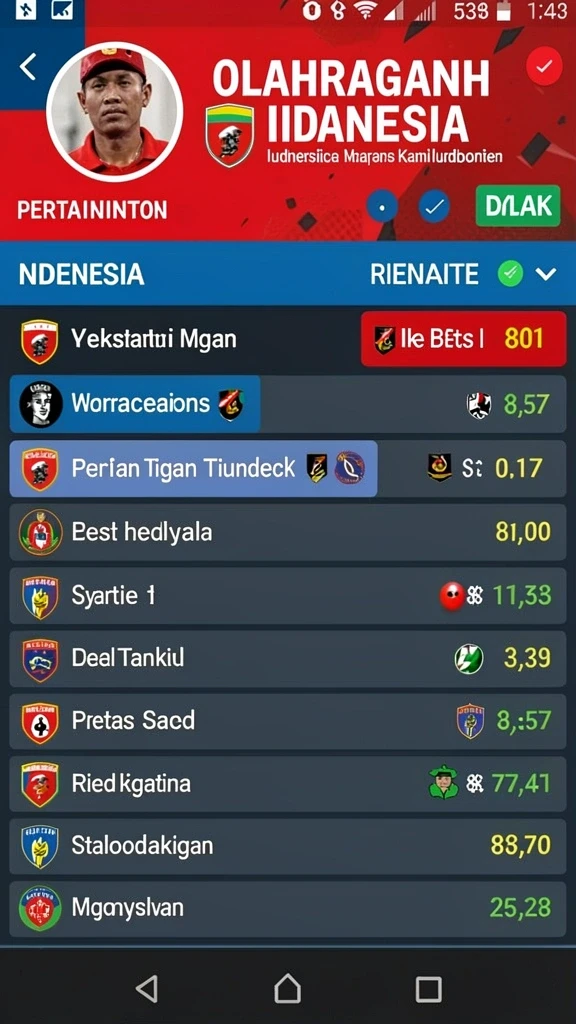Open the Pretas Sacd row
Viewport: 576px width, 1024px height.
(287, 721)
